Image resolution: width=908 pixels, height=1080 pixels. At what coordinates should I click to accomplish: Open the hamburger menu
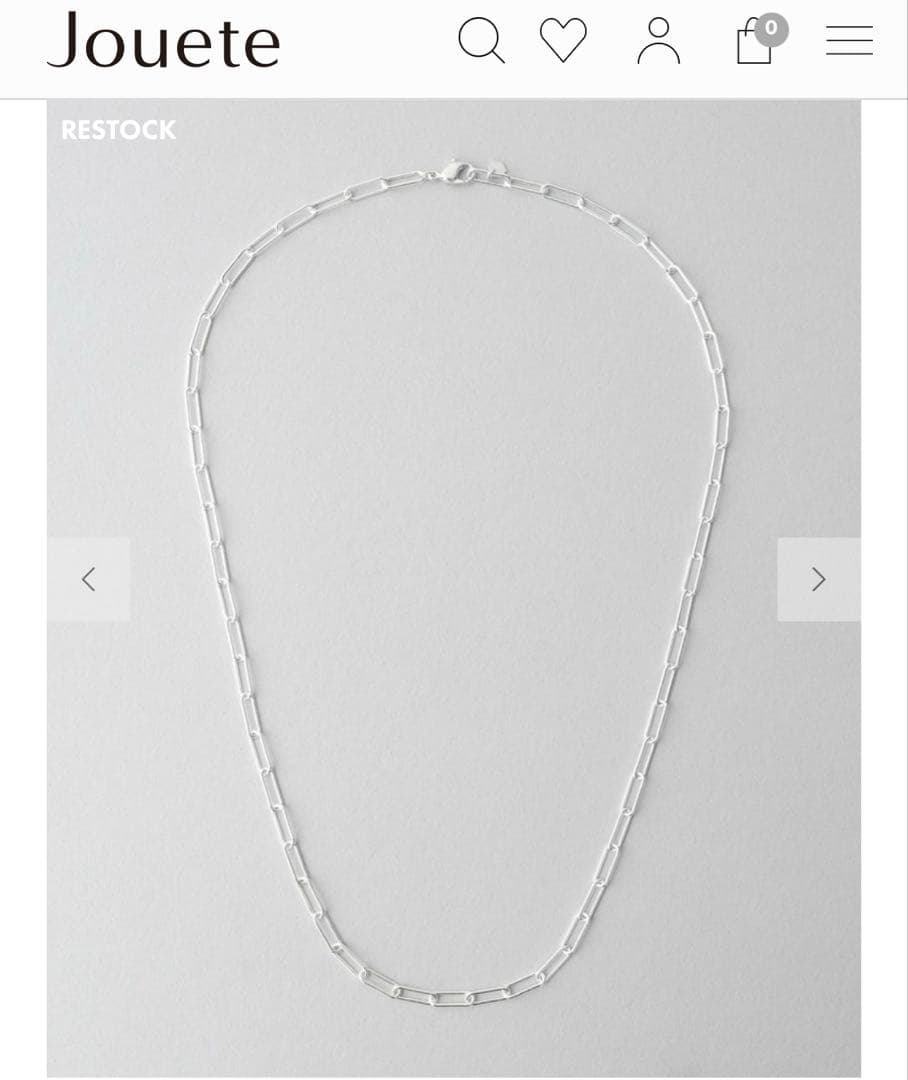click(x=849, y=41)
